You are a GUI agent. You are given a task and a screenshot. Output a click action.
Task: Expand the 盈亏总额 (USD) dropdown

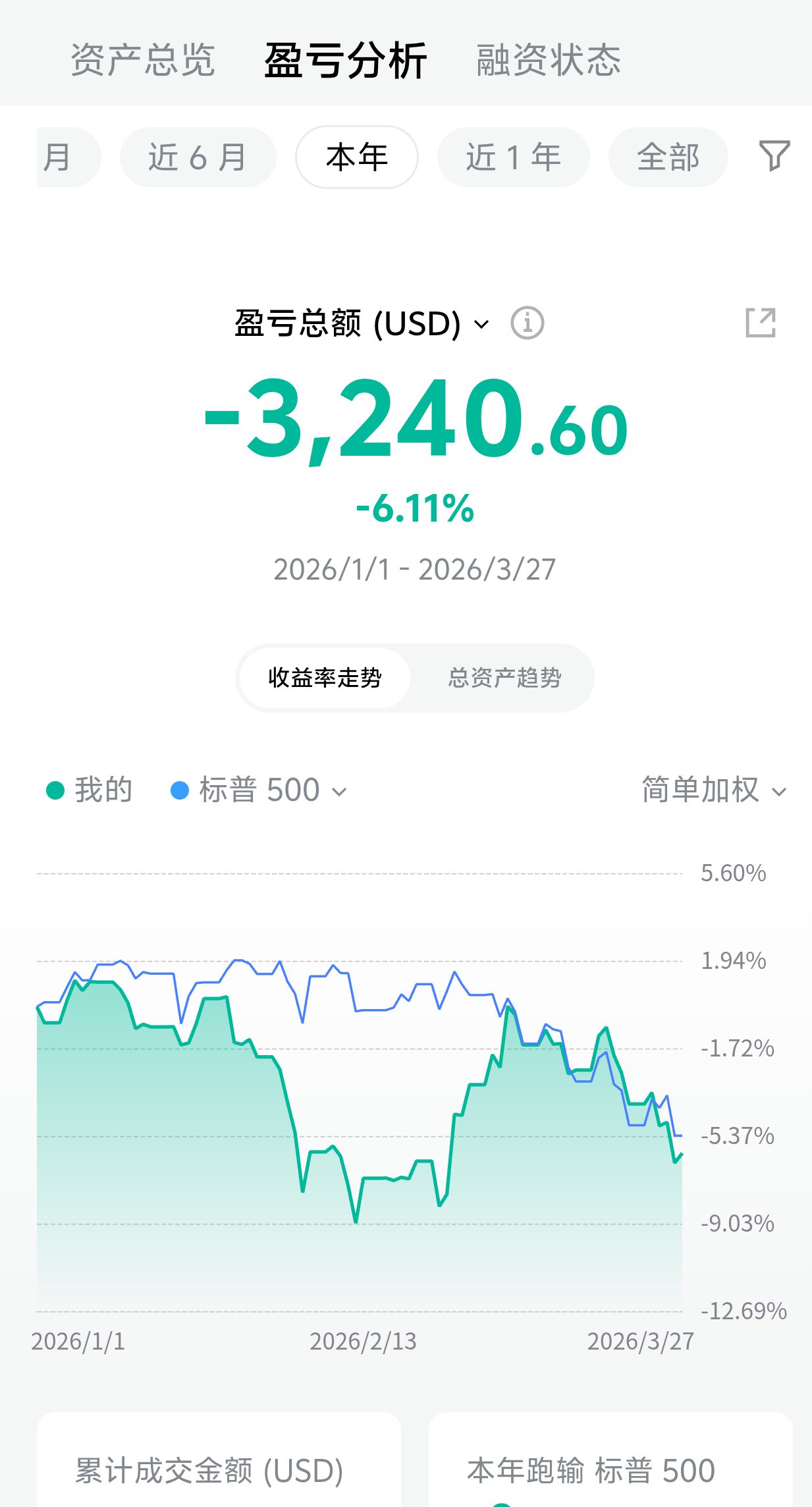click(362, 323)
